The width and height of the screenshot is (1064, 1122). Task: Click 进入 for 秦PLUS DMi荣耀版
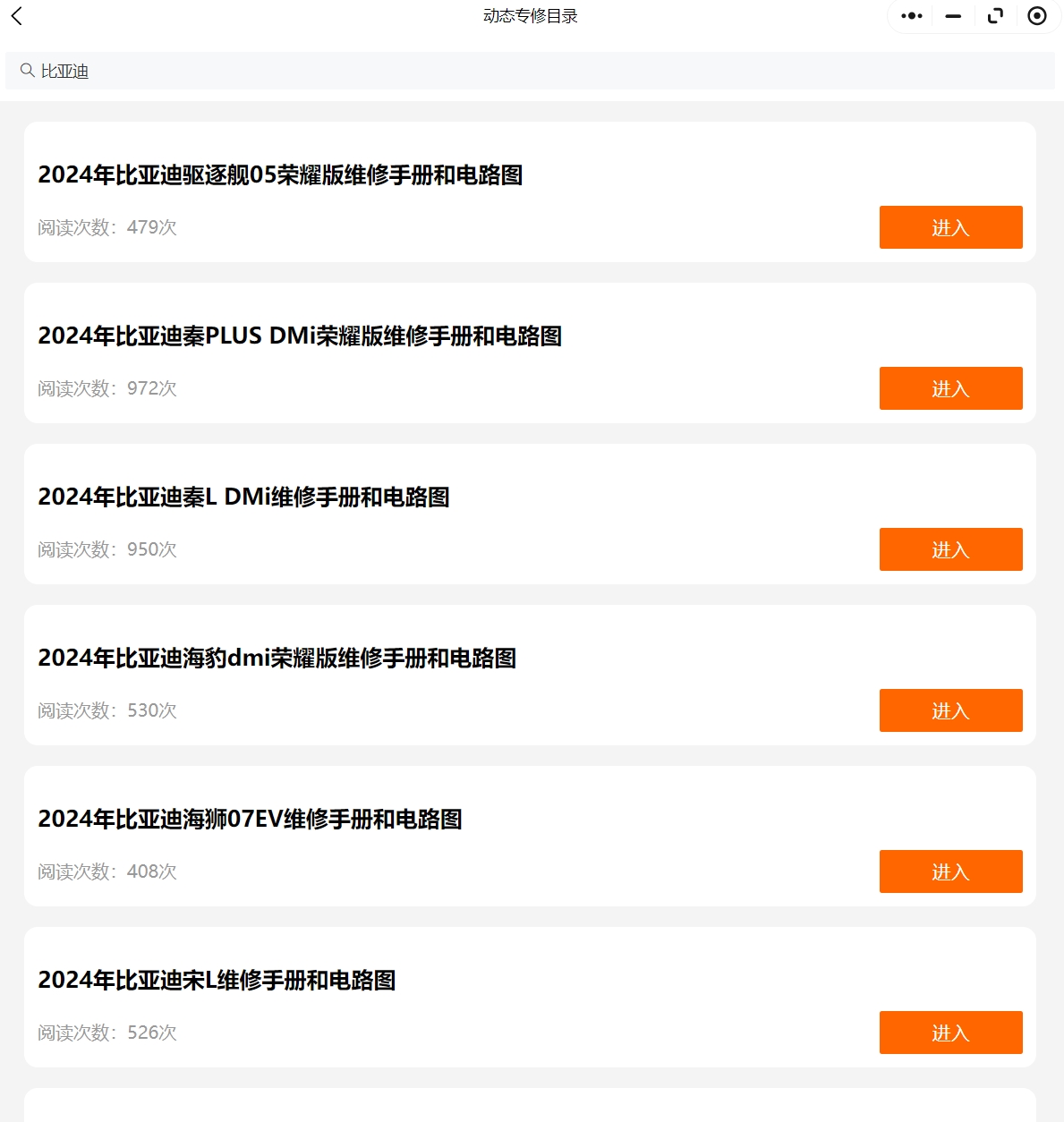[950, 388]
